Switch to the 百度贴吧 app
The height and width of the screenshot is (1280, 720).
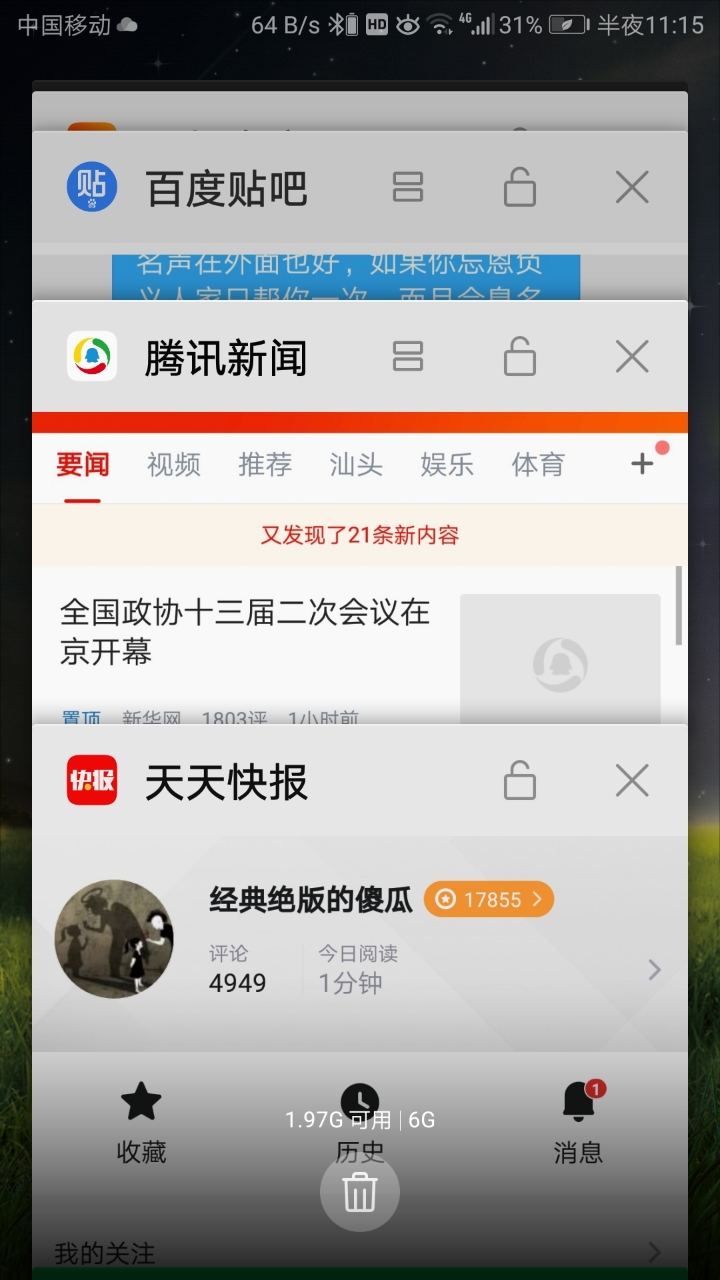(x=226, y=188)
